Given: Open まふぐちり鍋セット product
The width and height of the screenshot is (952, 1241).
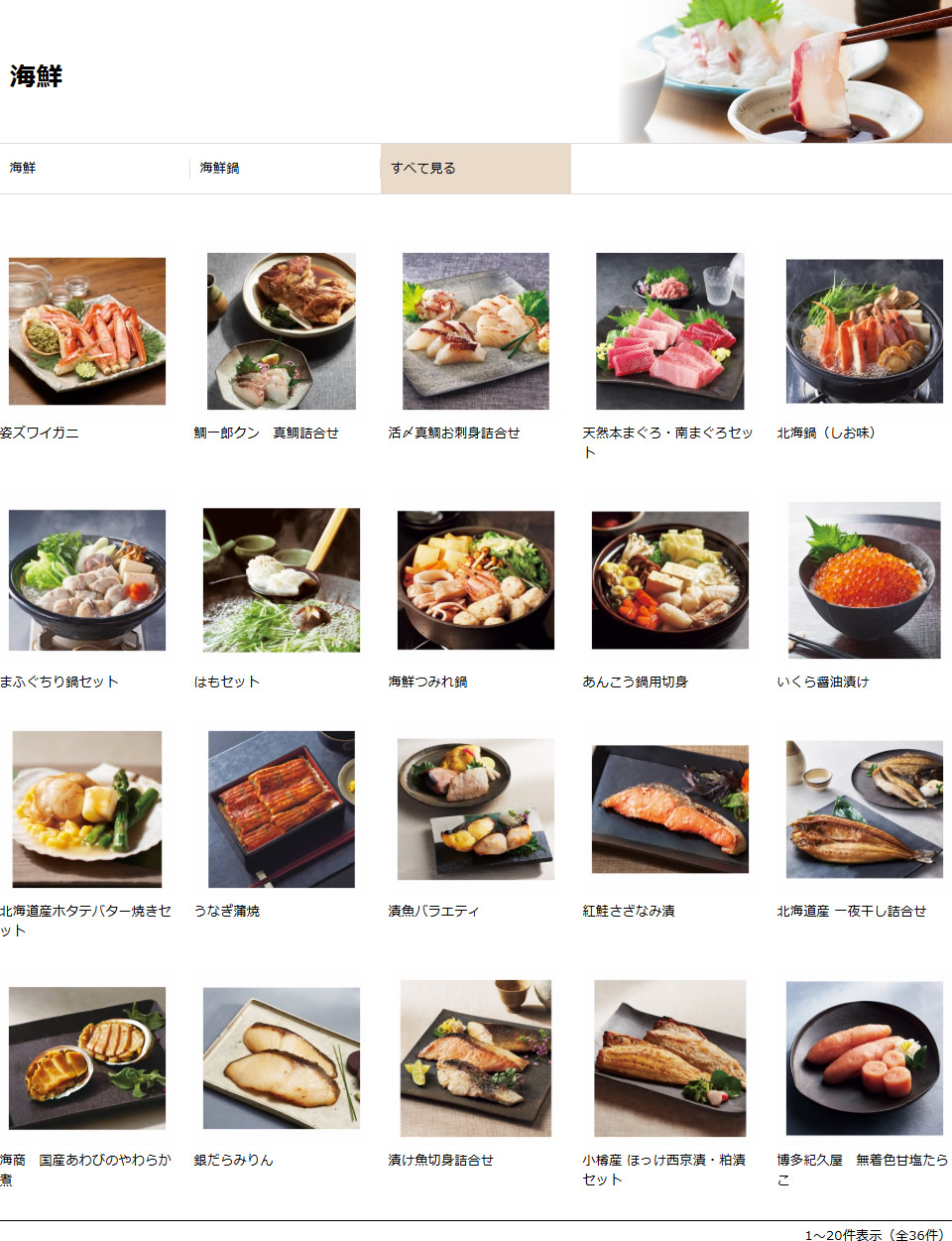Looking at the screenshot, I should point(87,580).
